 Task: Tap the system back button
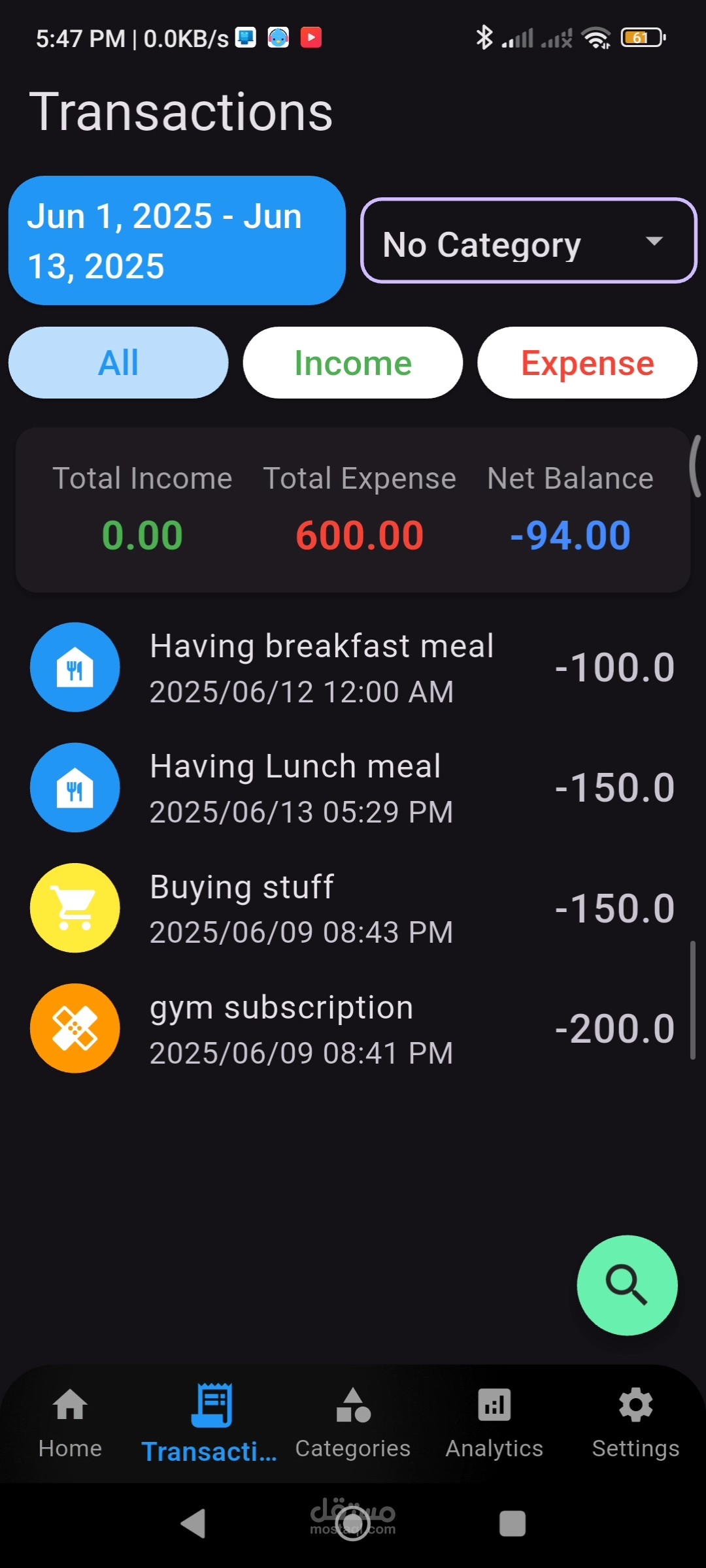pyautogui.click(x=193, y=1524)
